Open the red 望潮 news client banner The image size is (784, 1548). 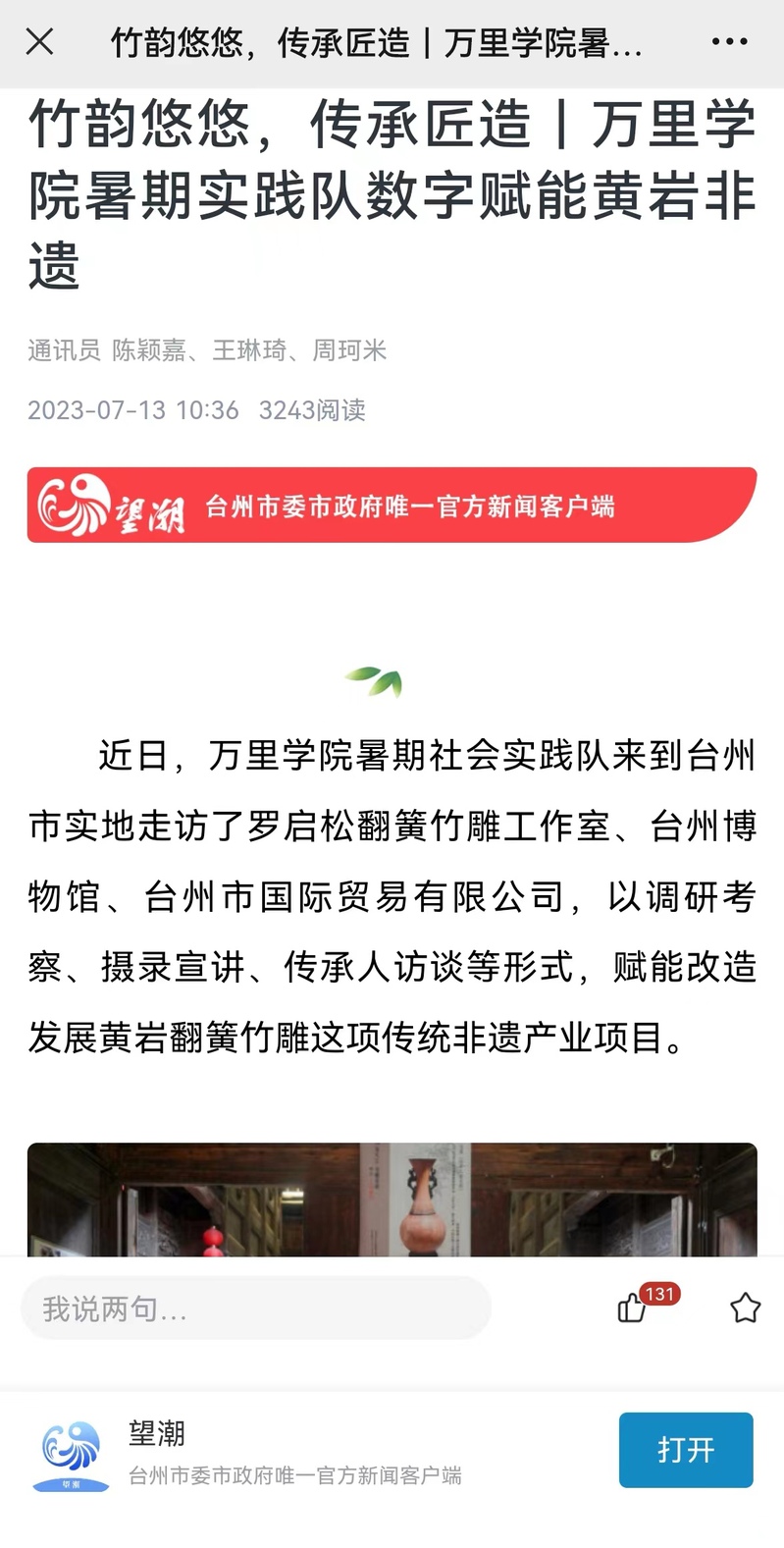tap(392, 506)
